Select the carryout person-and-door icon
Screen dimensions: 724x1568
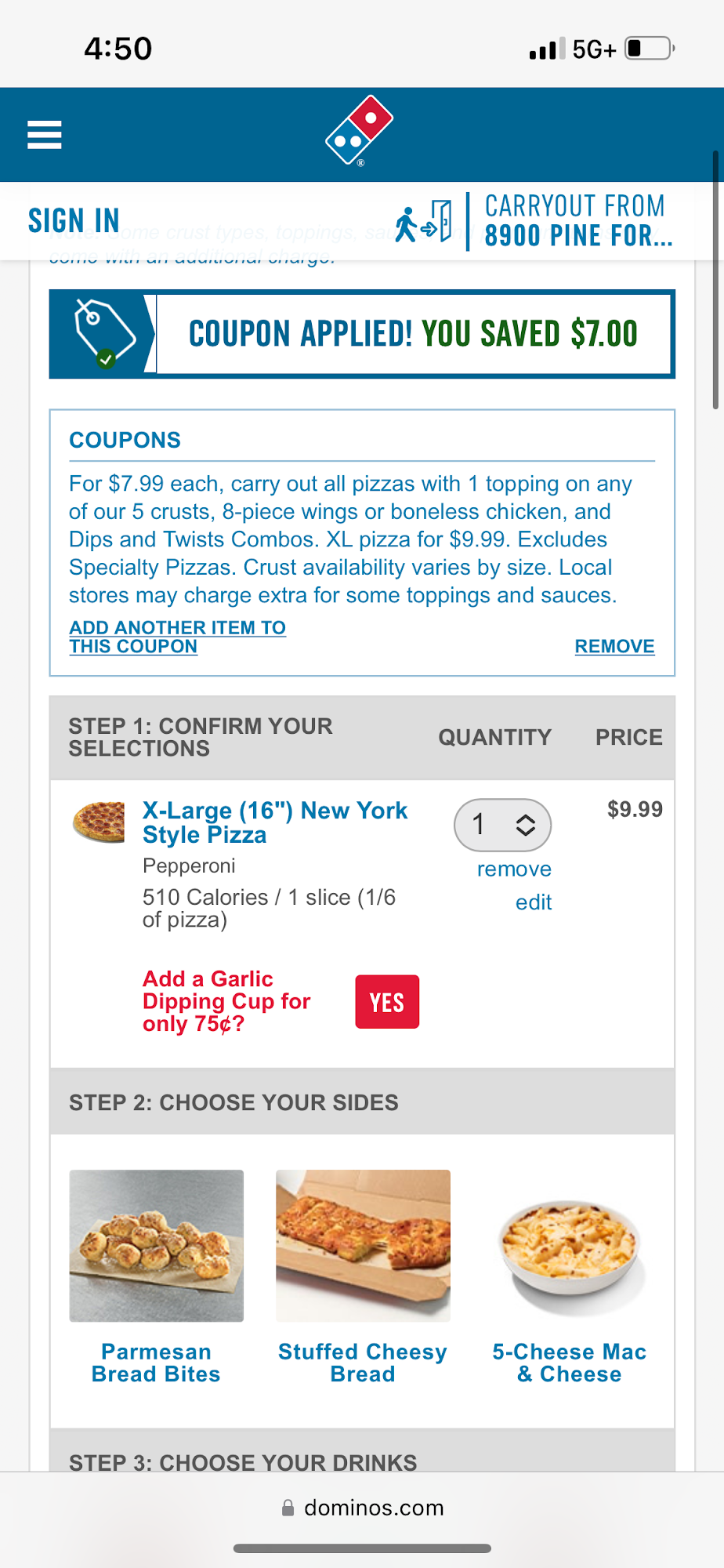coord(423,221)
